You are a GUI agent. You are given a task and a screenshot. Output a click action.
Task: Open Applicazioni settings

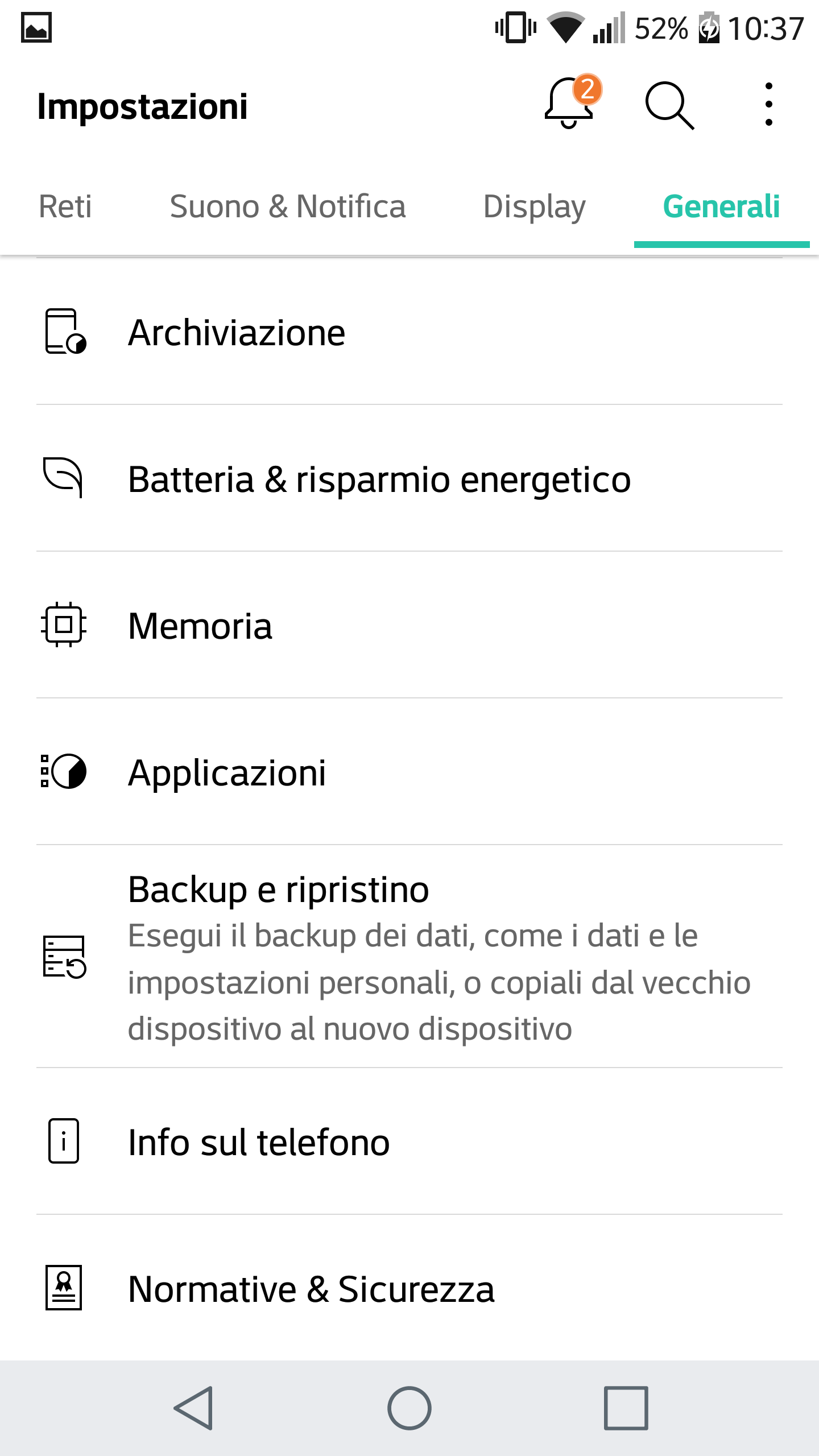409,772
